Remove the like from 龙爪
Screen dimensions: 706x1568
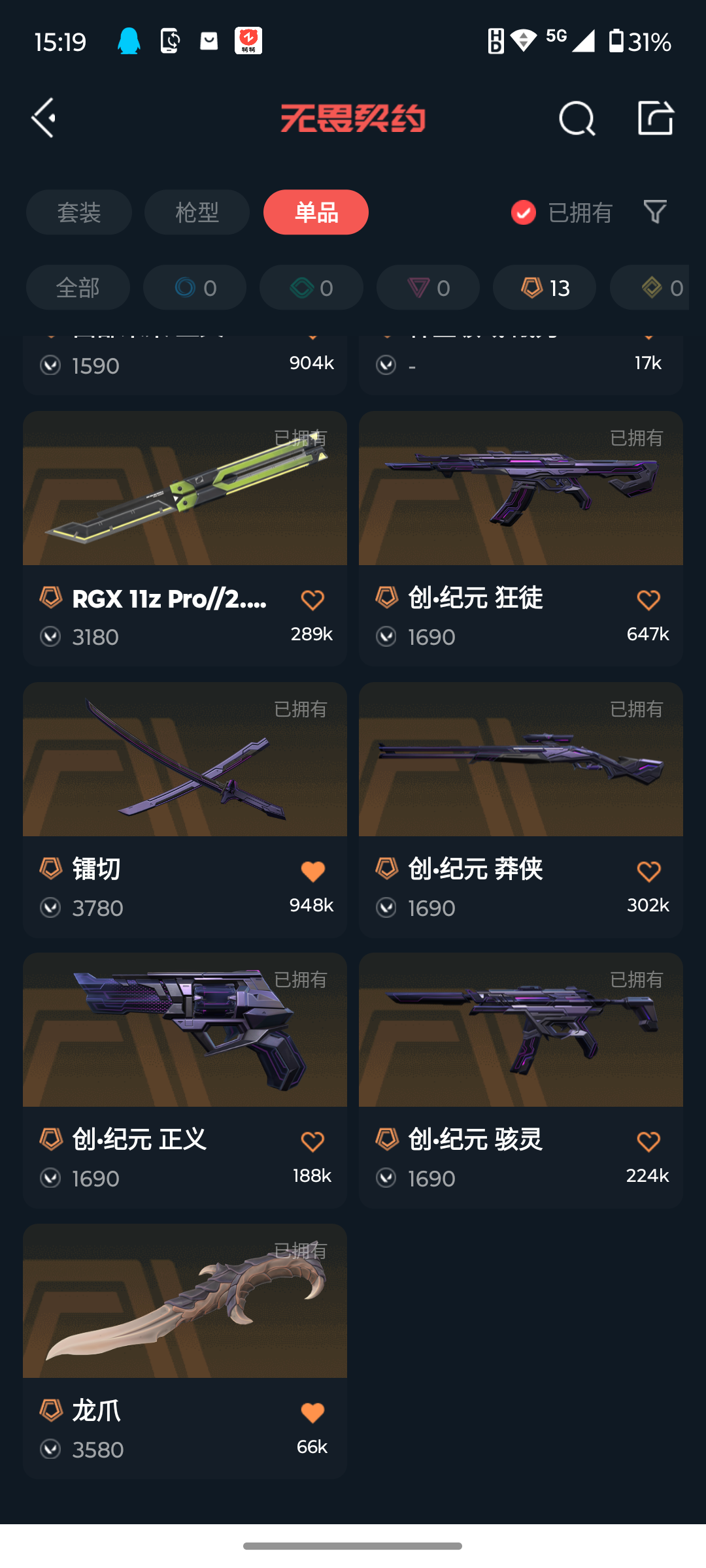coord(312,1413)
